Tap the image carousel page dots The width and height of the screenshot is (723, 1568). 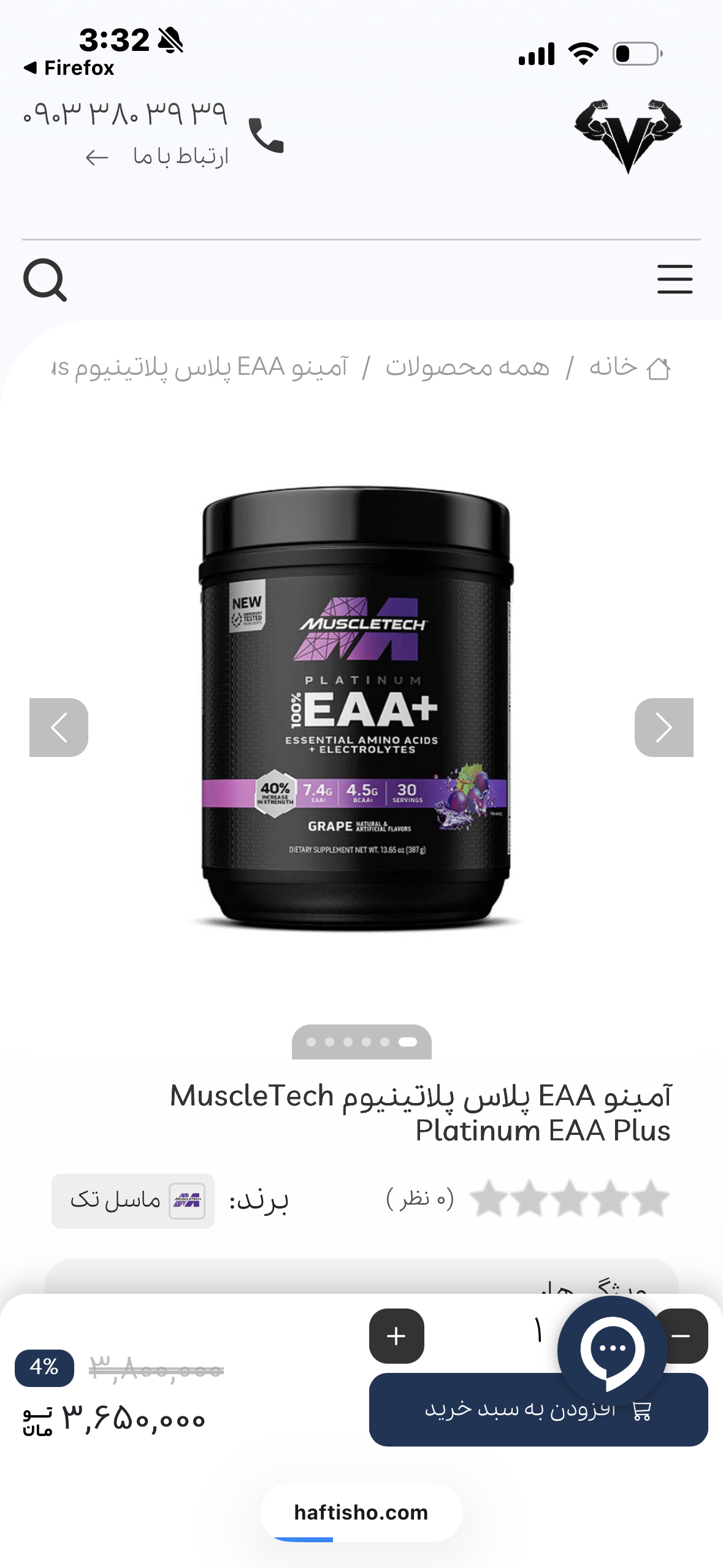tap(361, 1042)
